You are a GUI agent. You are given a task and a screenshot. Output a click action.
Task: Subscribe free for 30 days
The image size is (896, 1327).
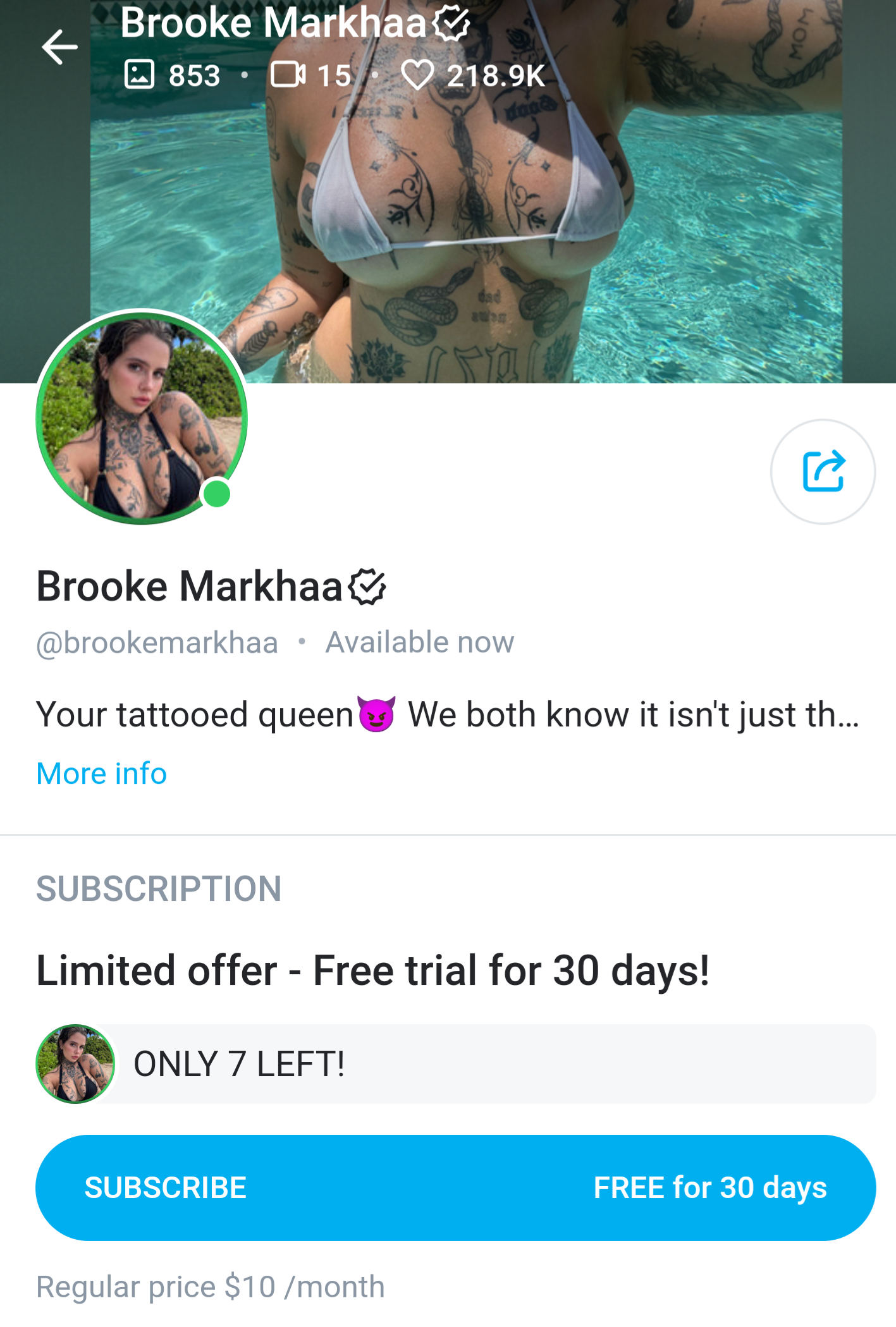[455, 1187]
